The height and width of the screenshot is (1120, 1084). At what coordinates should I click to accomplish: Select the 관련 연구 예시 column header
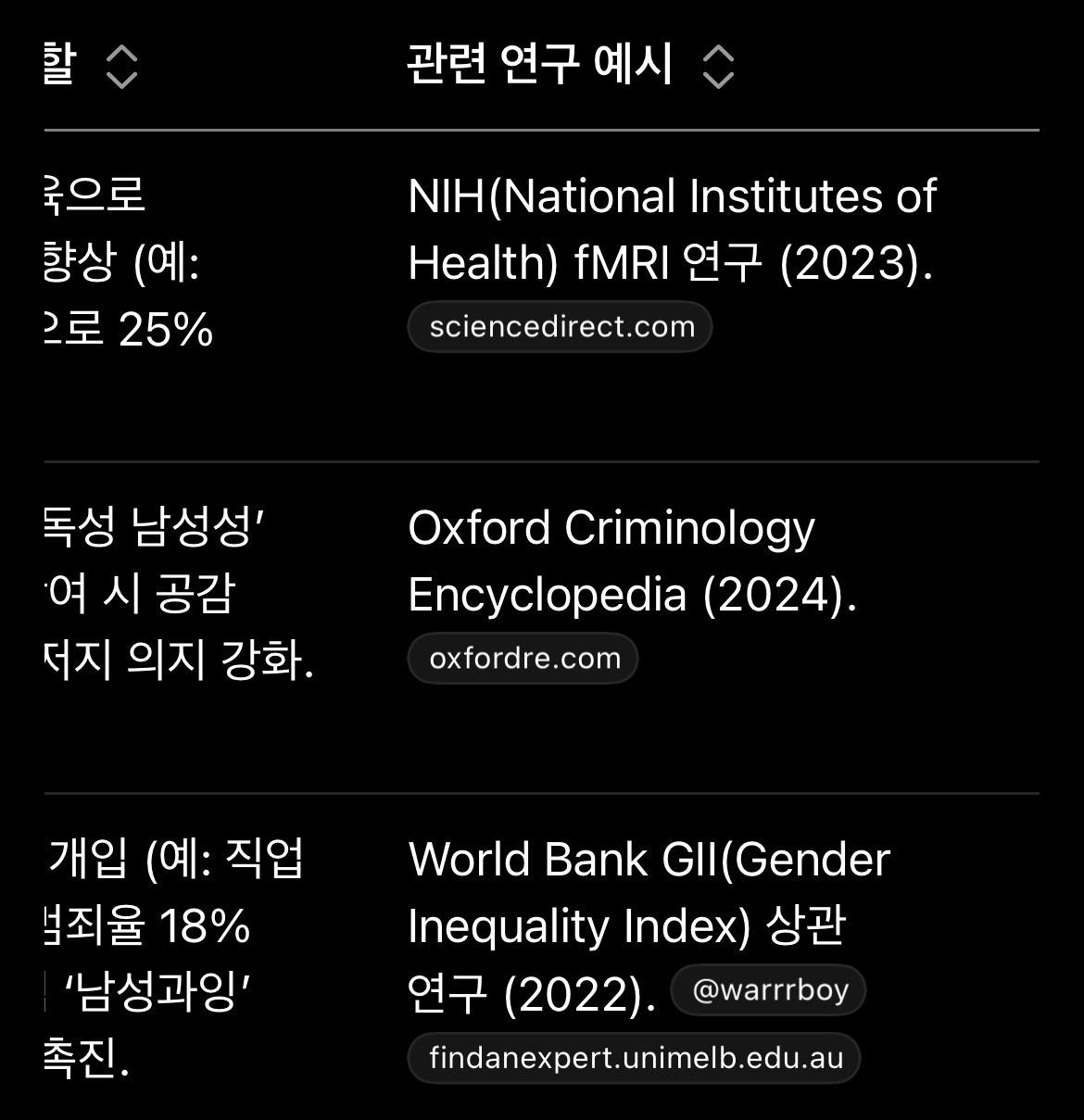540,65
